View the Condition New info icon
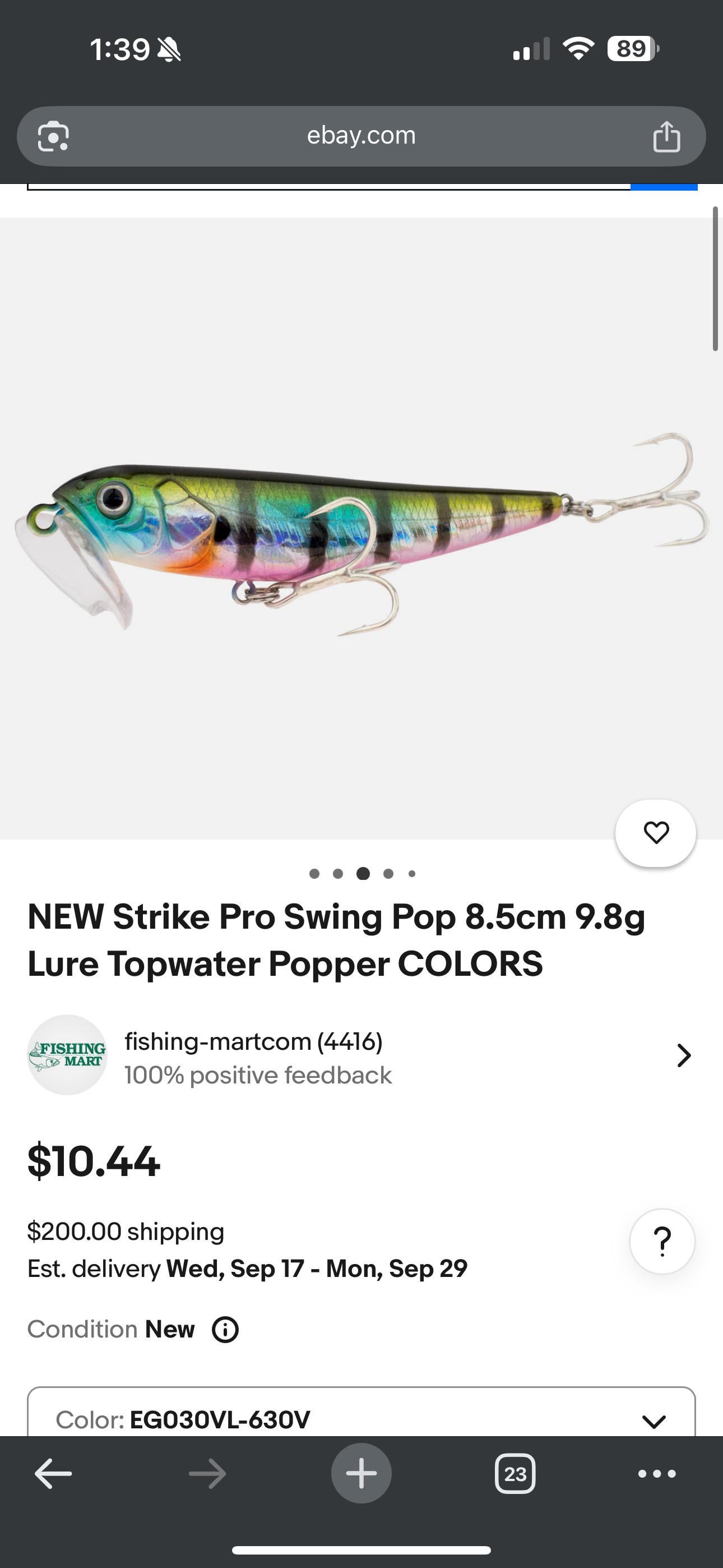This screenshot has width=723, height=1568. (x=225, y=1330)
